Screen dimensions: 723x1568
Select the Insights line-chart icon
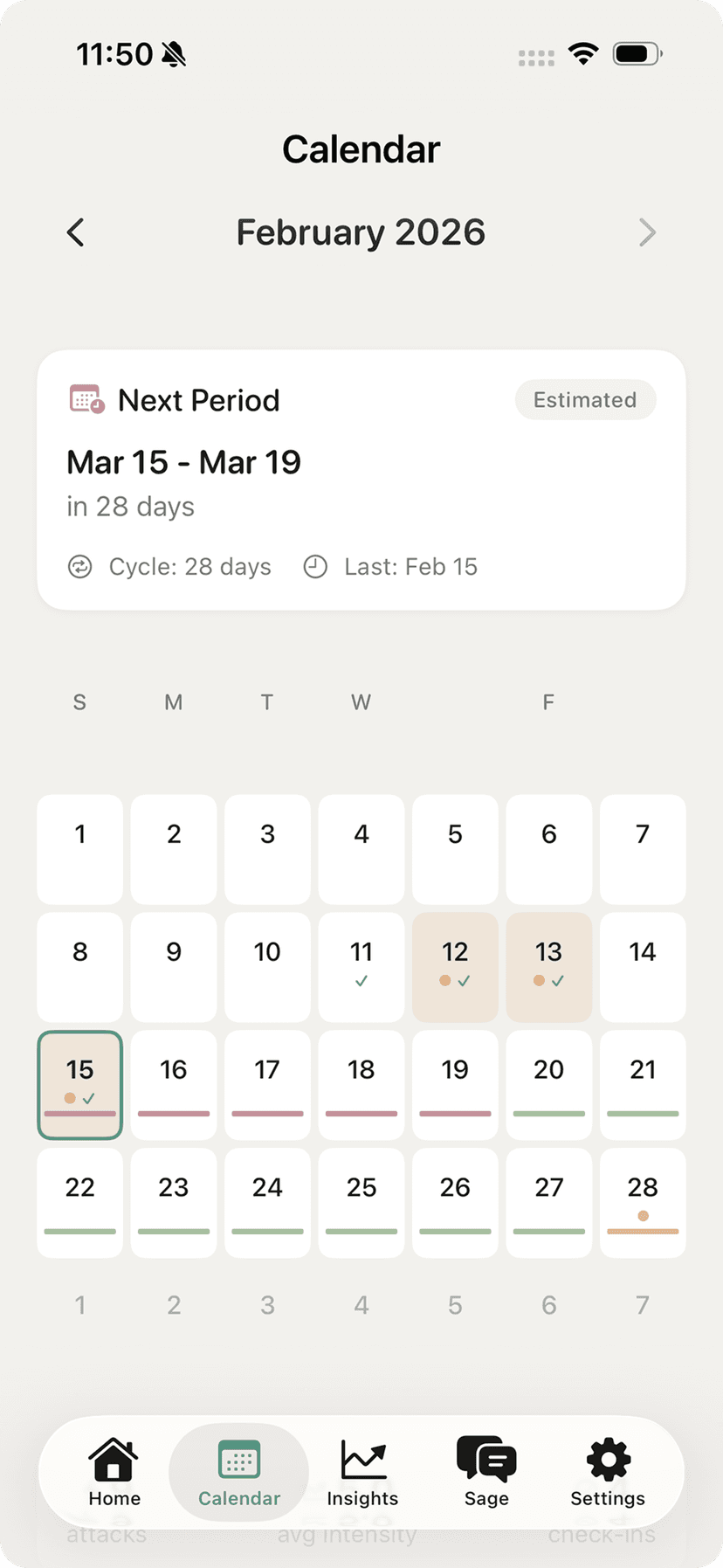[x=361, y=1457]
